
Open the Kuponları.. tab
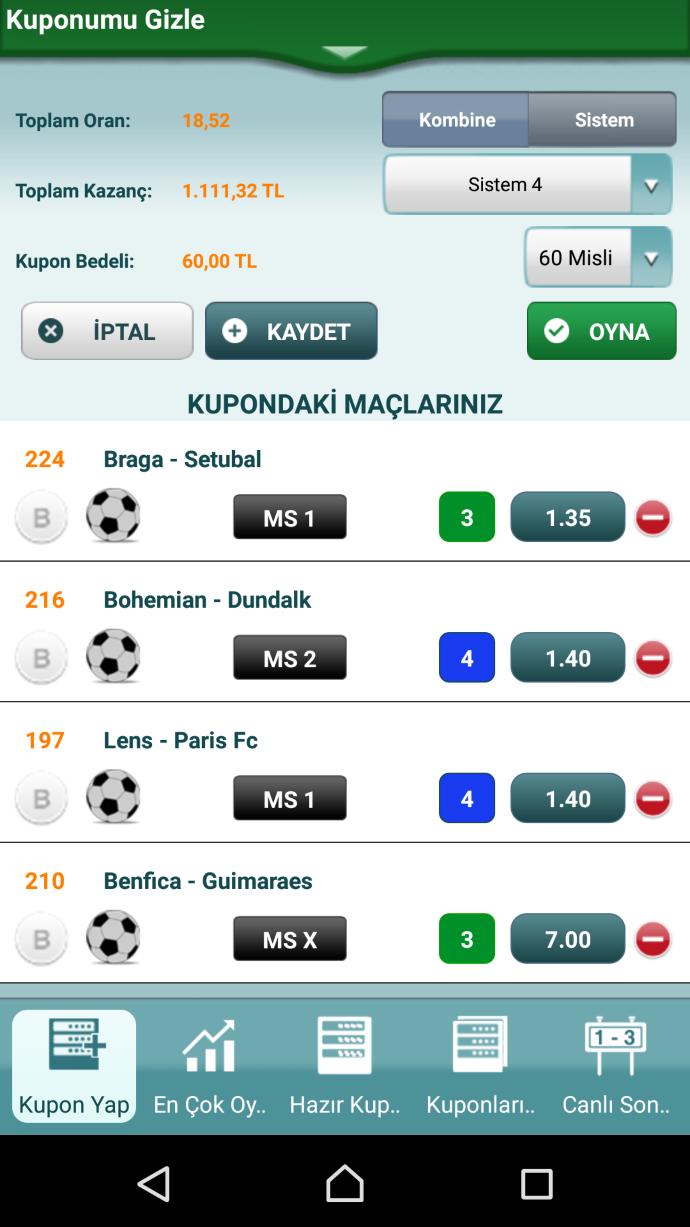click(480, 1066)
